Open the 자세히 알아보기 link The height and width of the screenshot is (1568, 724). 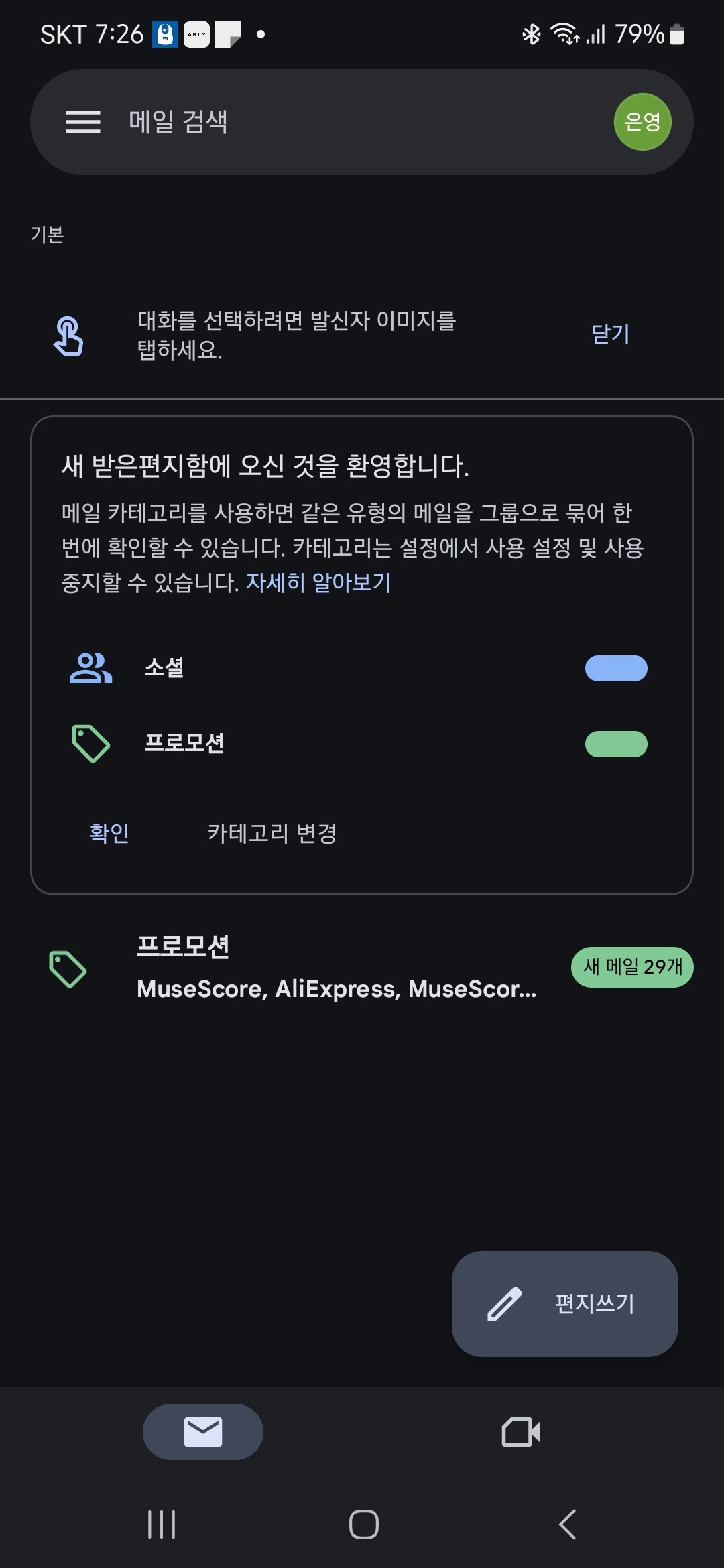pos(318,582)
